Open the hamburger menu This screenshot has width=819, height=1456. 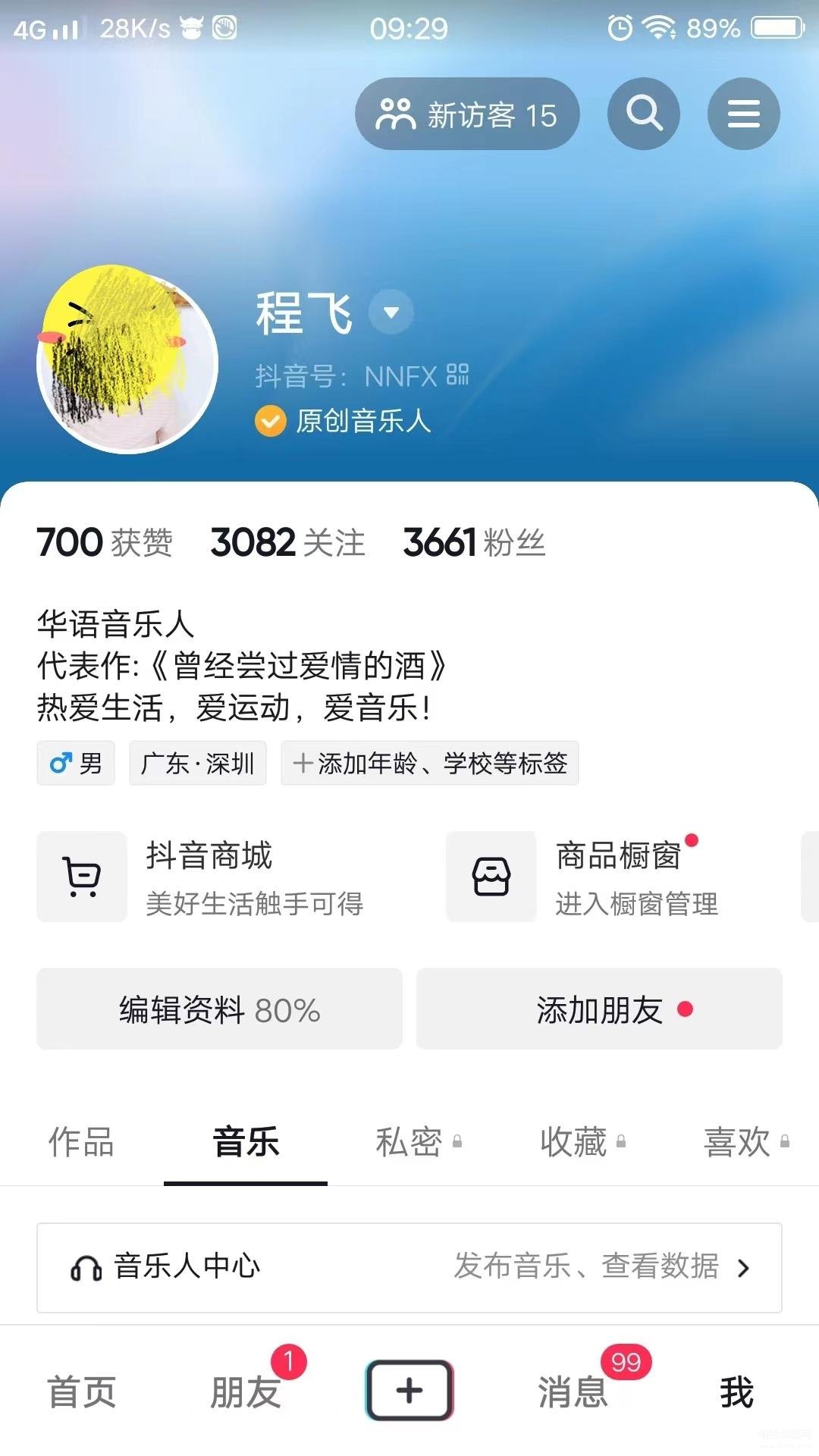pos(744,114)
